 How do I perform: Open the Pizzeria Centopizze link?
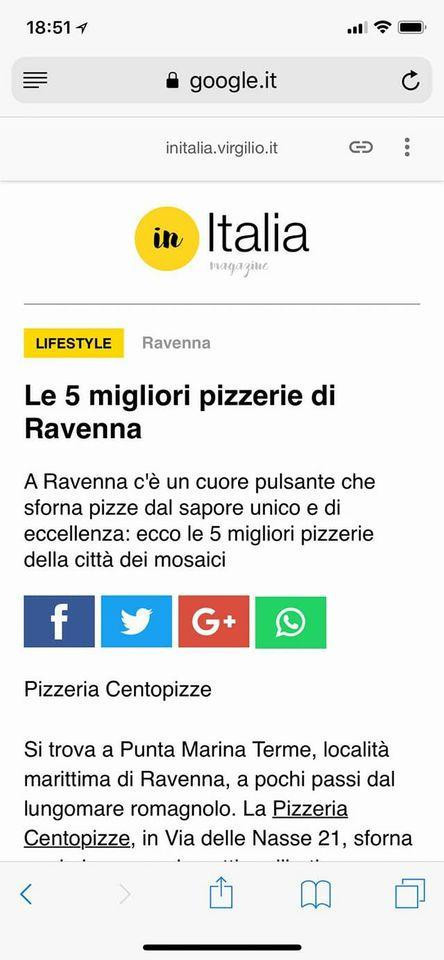pyautogui.click(x=186, y=823)
